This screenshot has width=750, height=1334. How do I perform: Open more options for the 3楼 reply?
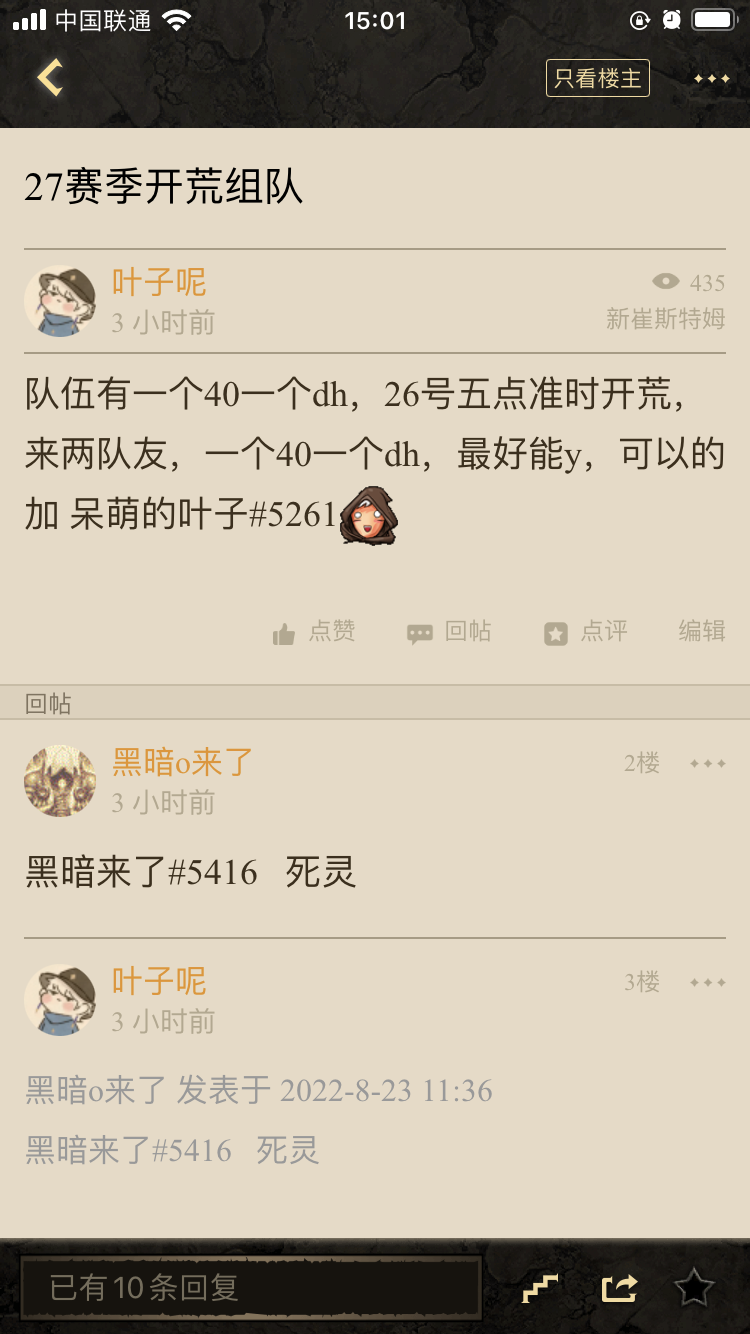pos(707,982)
